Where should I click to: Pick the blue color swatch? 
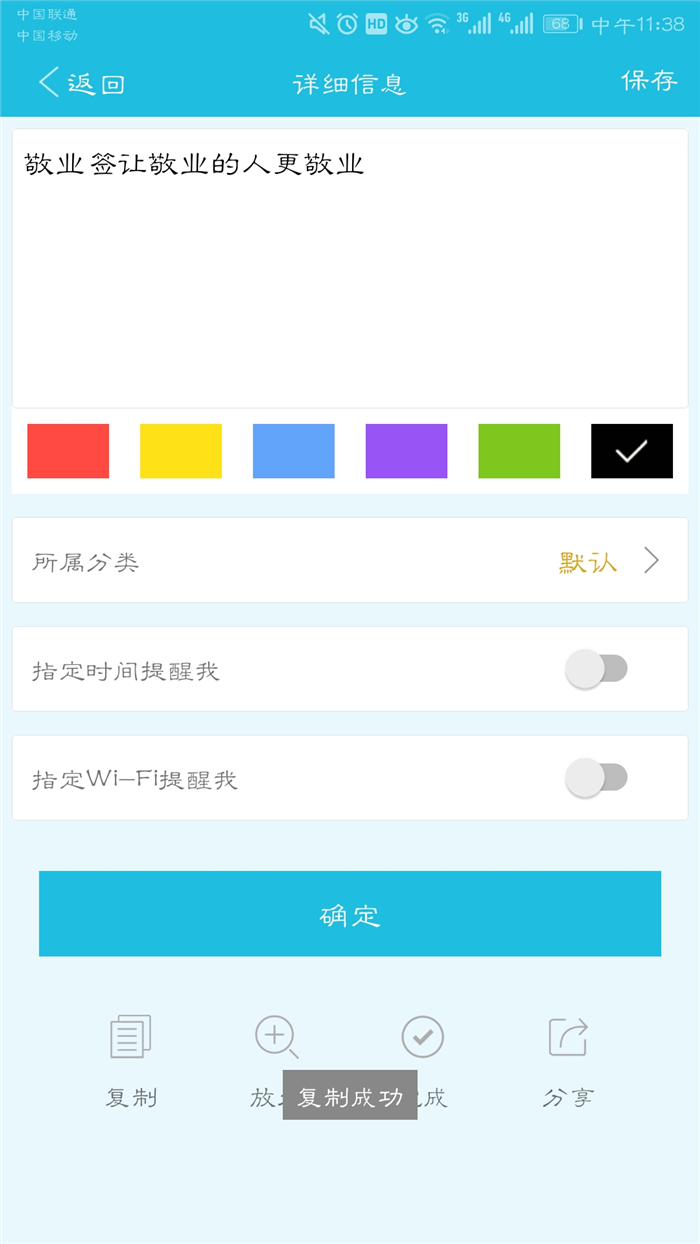(x=294, y=451)
